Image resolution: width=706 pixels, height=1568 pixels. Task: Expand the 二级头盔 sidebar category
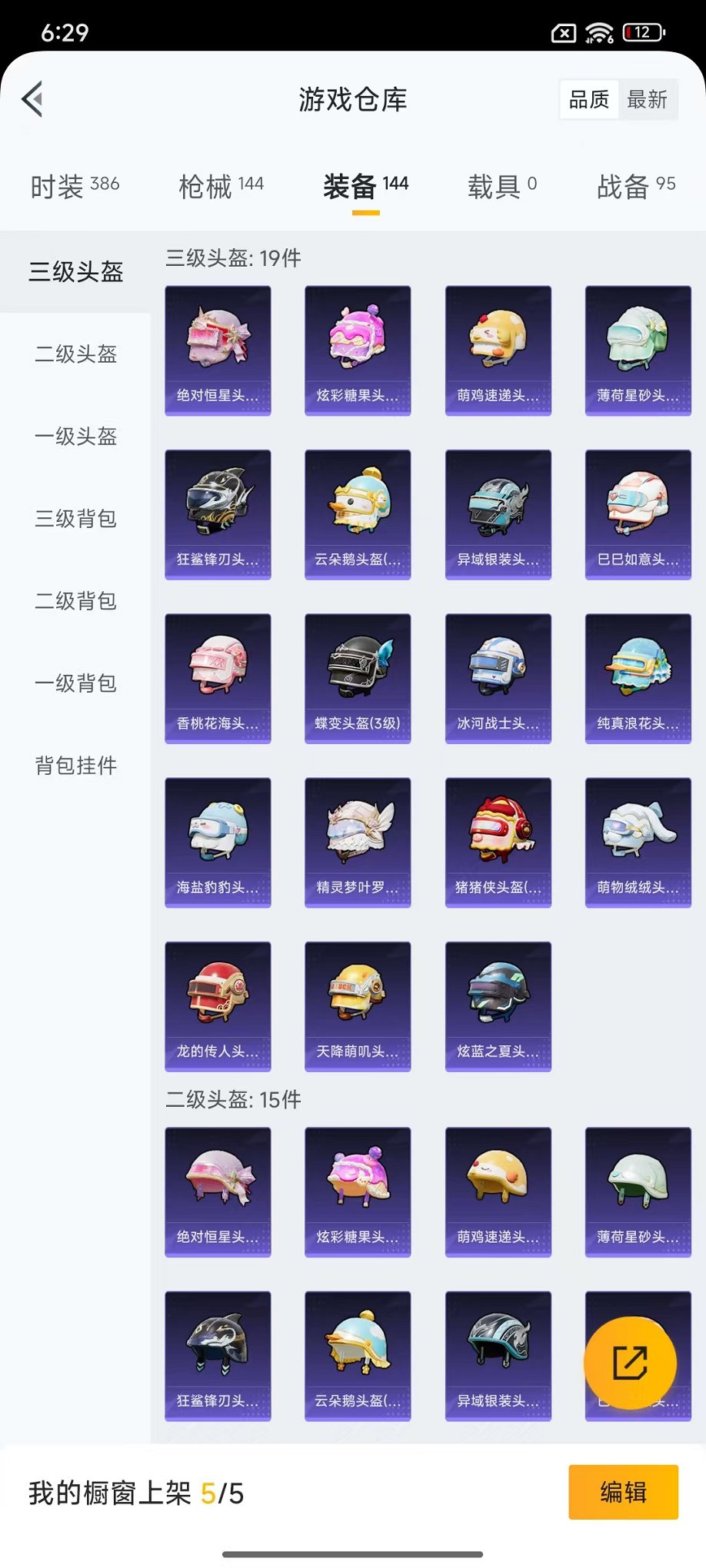click(x=75, y=355)
